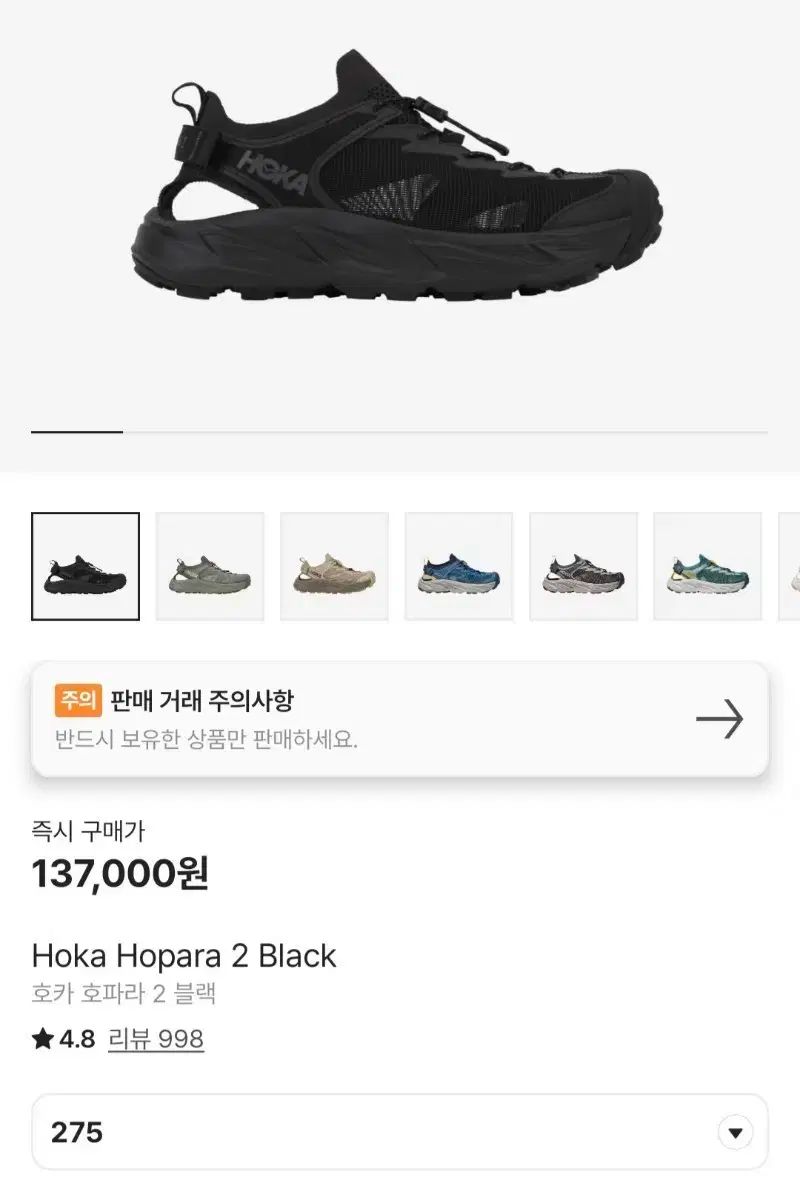The height and width of the screenshot is (1200, 800).
Task: Click the partially visible rightmost colorway thumbnail
Action: point(792,564)
